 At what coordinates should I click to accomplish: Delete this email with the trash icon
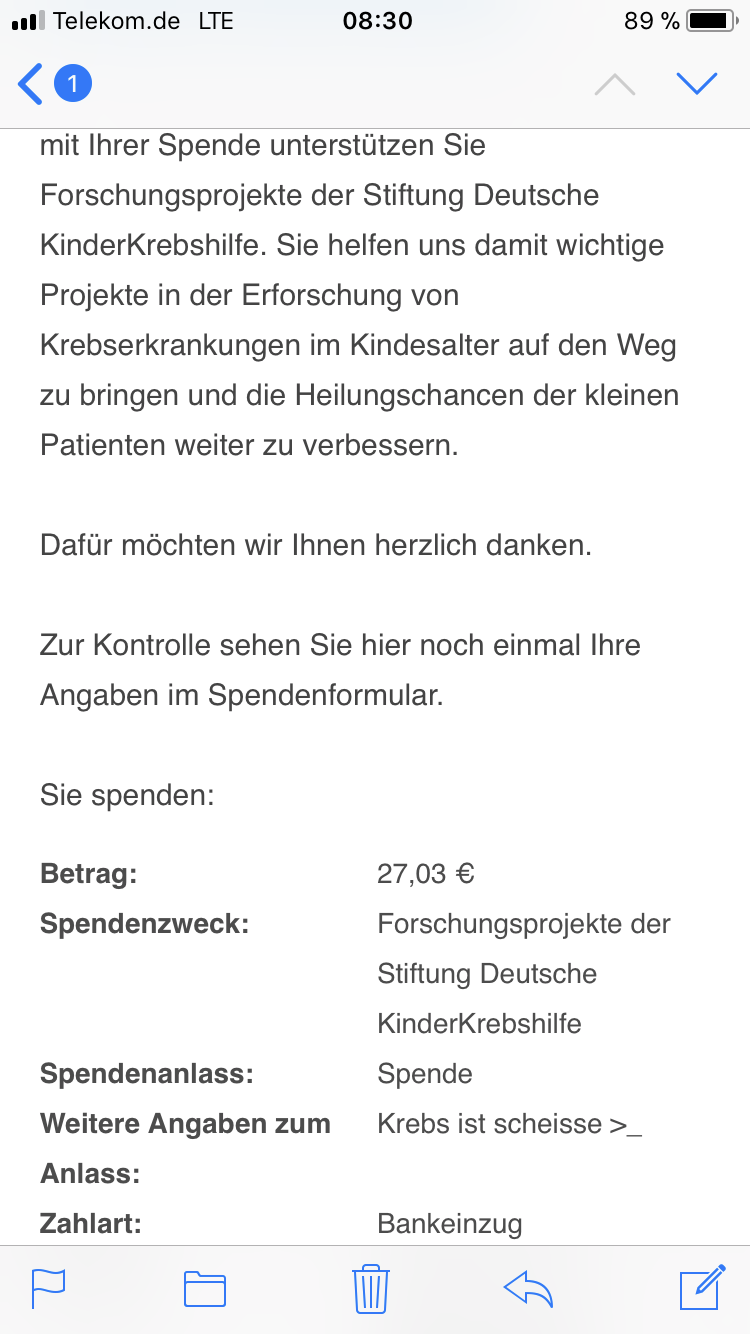point(371,1288)
